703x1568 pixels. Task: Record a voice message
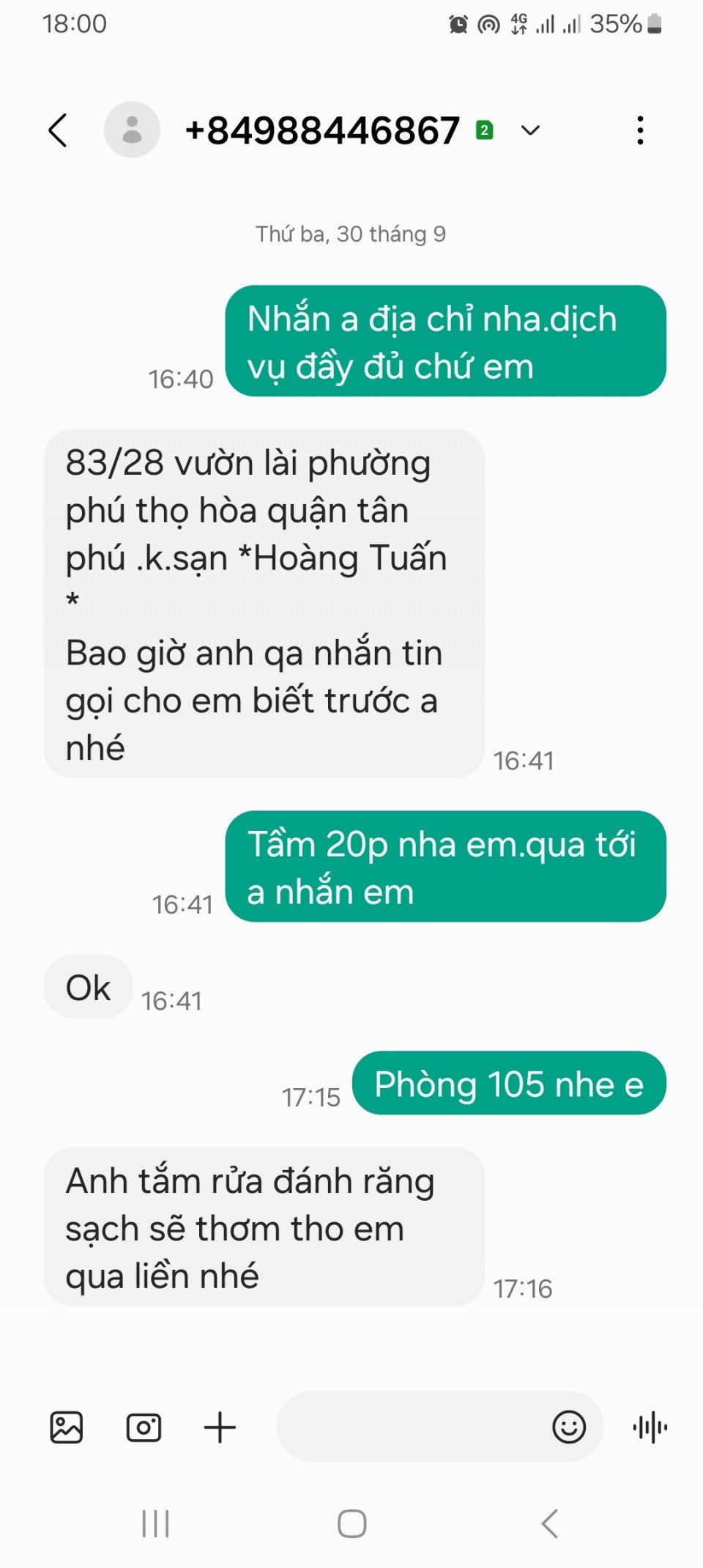(650, 1427)
